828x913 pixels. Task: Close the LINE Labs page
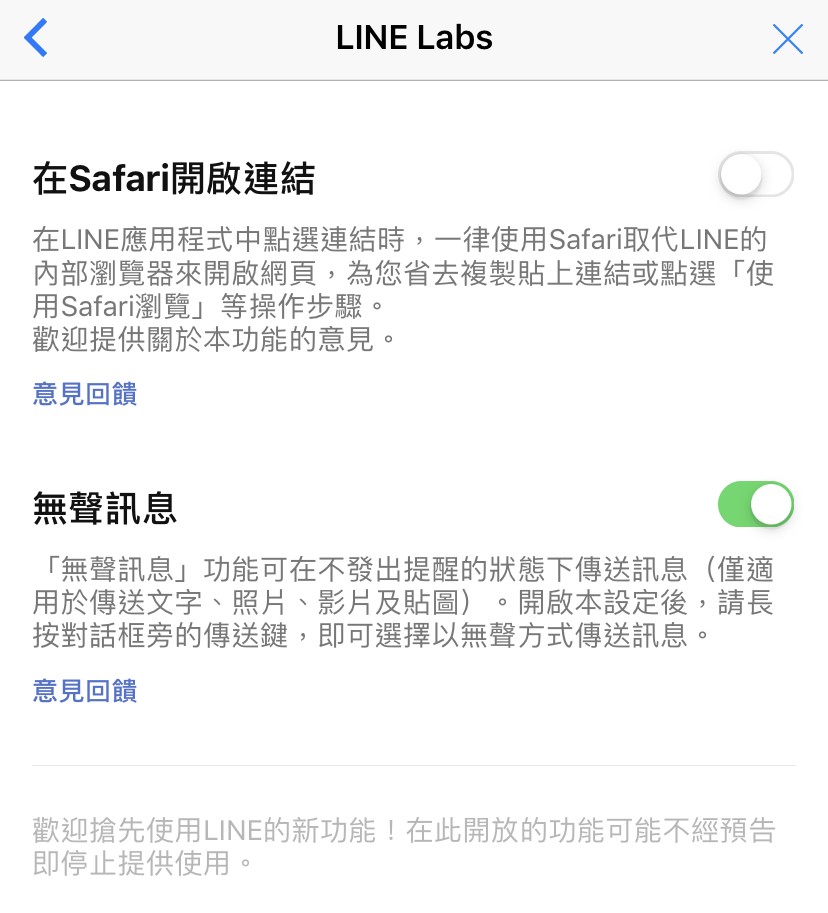pos(787,39)
